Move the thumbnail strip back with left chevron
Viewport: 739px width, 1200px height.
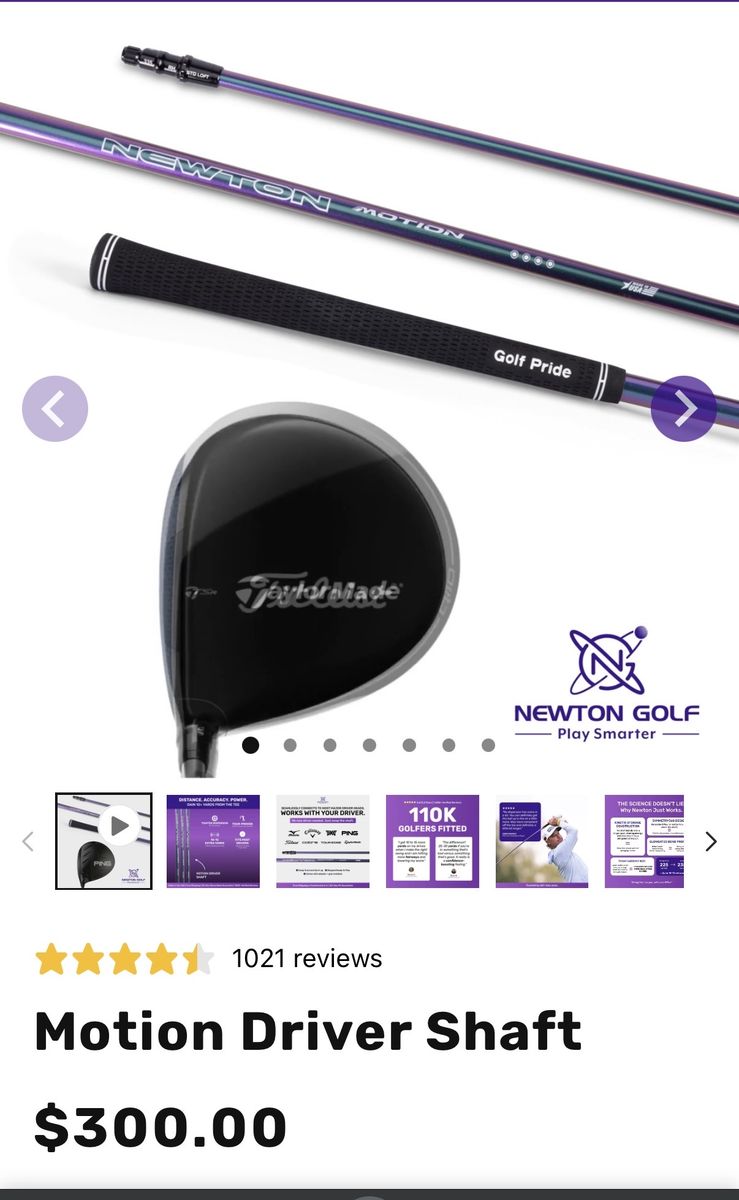pos(28,841)
